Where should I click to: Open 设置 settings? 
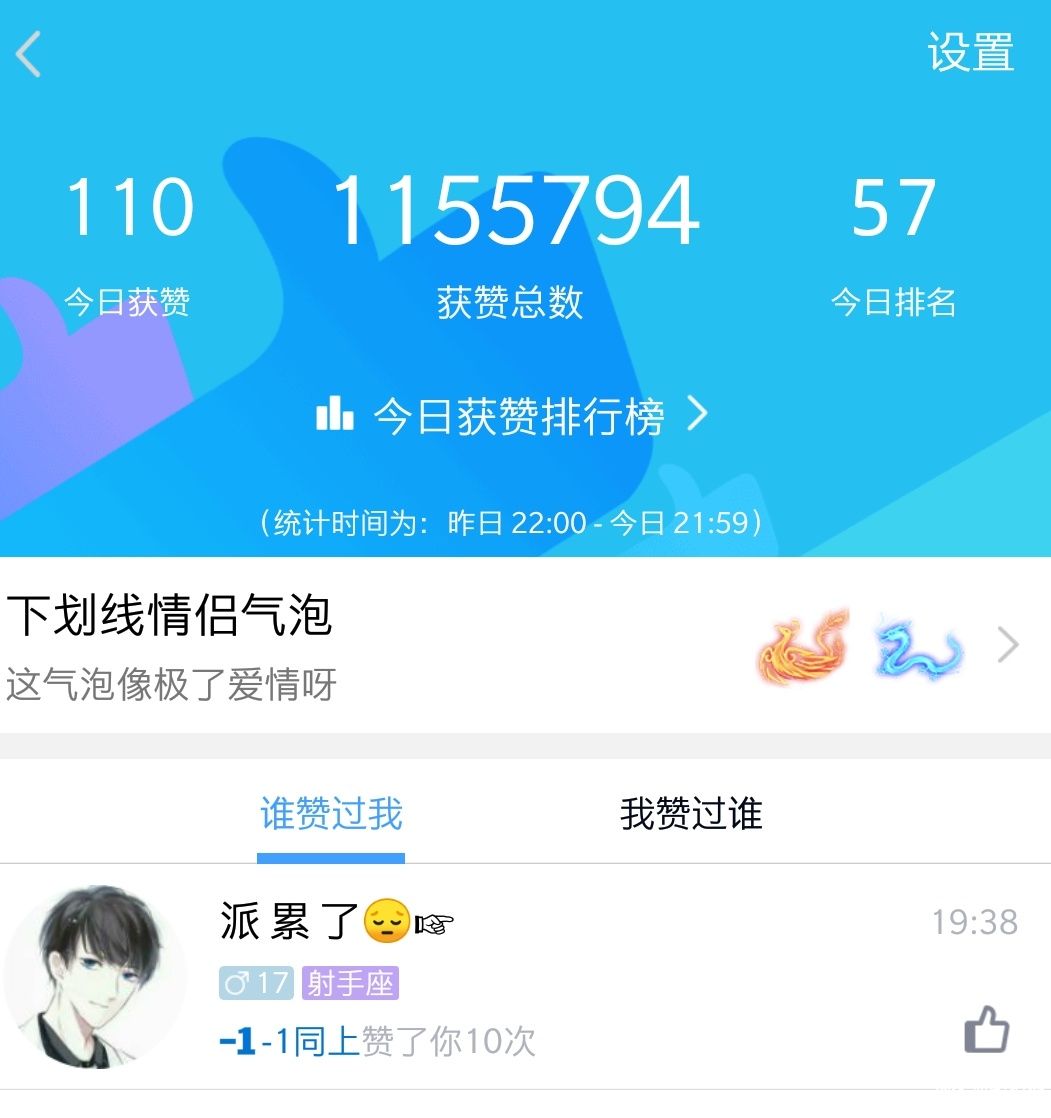pyautogui.click(x=970, y=52)
